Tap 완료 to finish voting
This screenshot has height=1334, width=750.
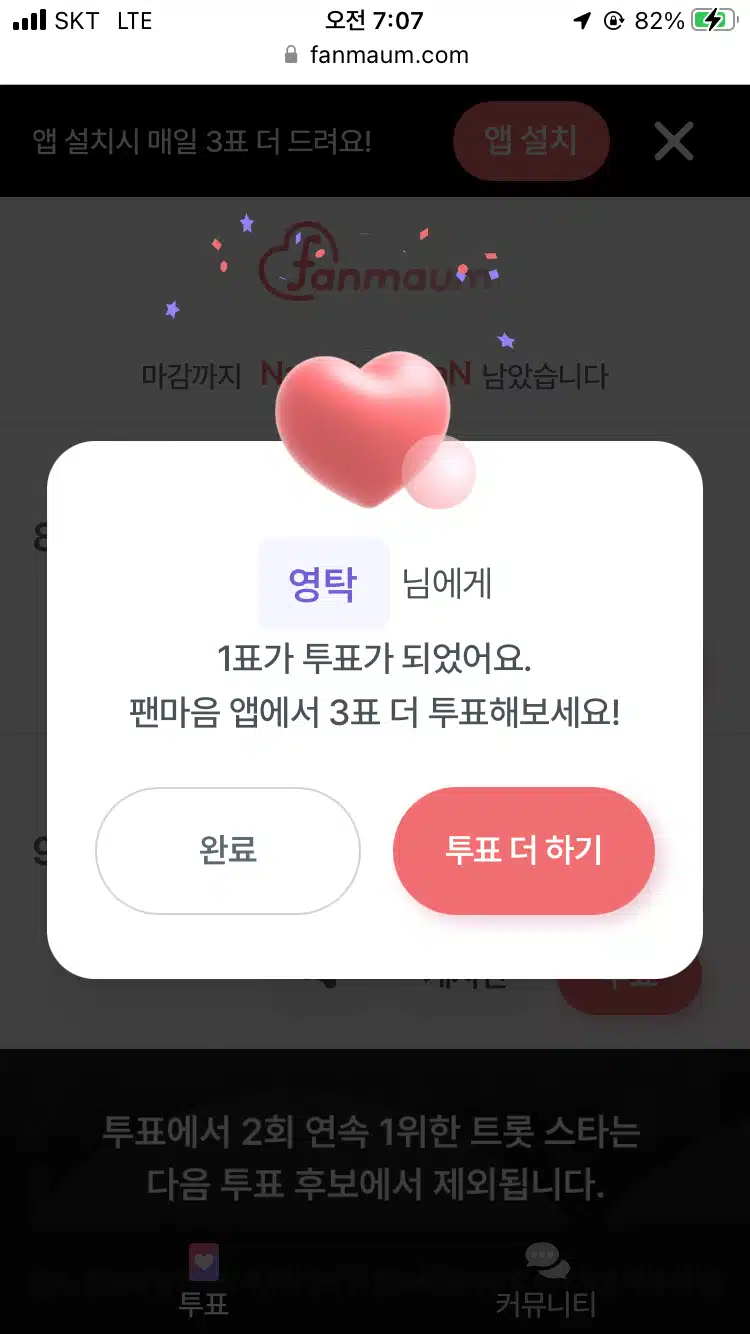pyautogui.click(x=228, y=851)
